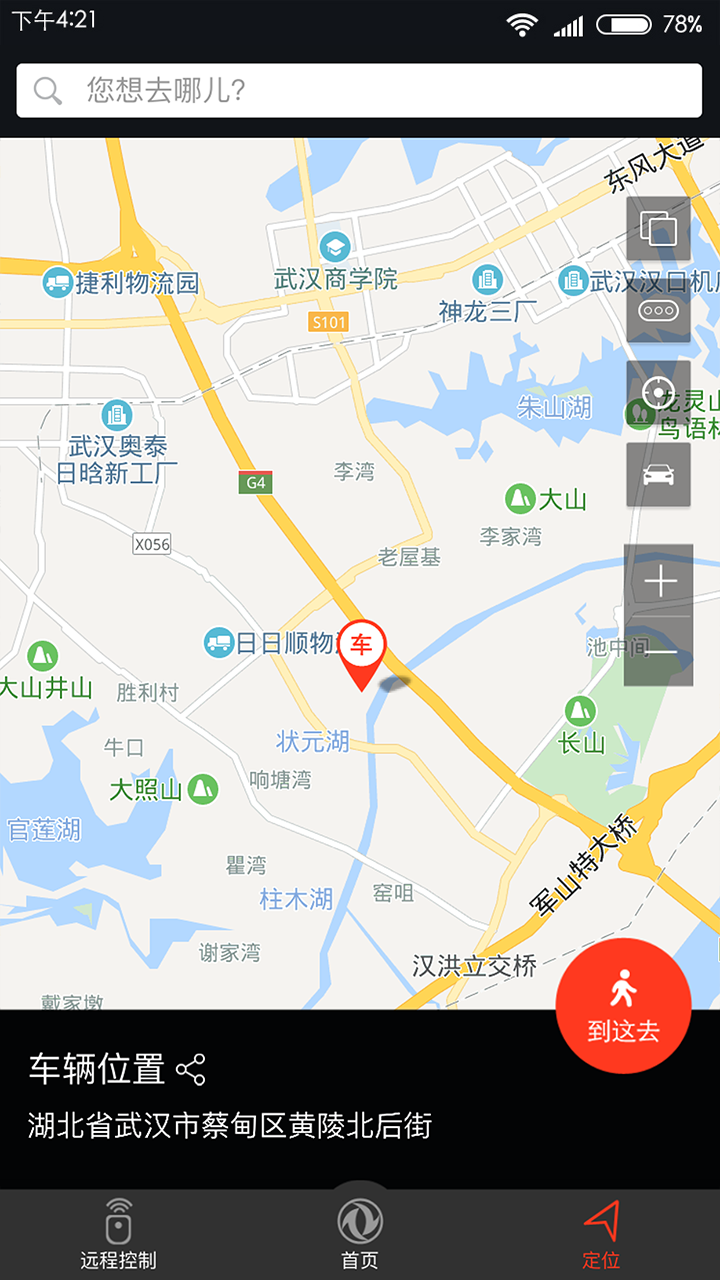The height and width of the screenshot is (1280, 720).
Task: Switch to the 远程控制 tab
Action: [118, 1234]
